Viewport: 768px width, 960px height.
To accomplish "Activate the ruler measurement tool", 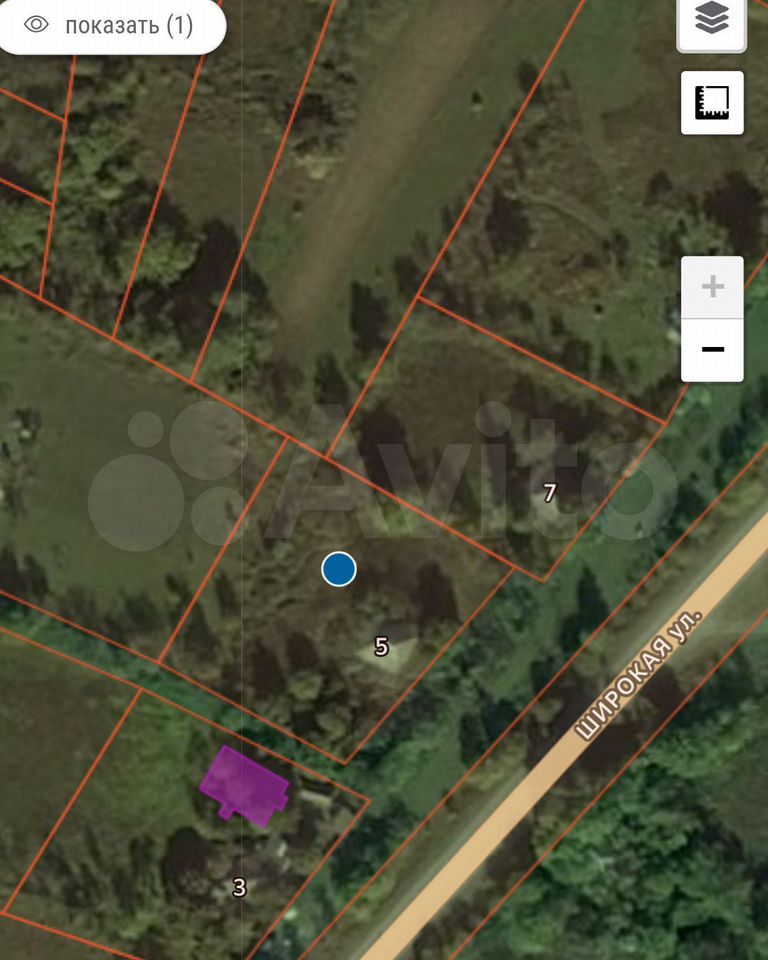I will click(712, 102).
